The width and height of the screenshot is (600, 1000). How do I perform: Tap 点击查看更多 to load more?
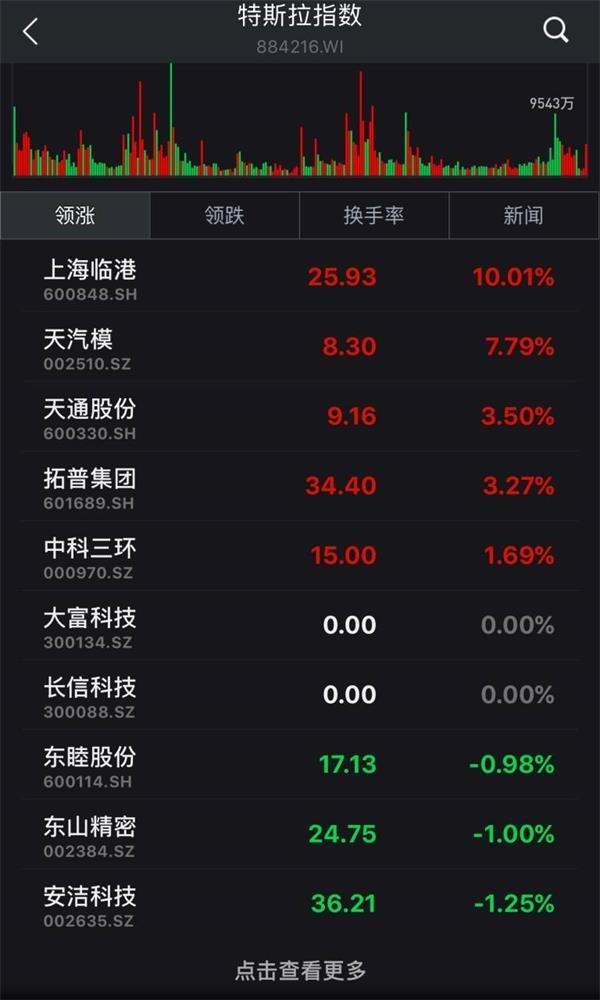[300, 970]
